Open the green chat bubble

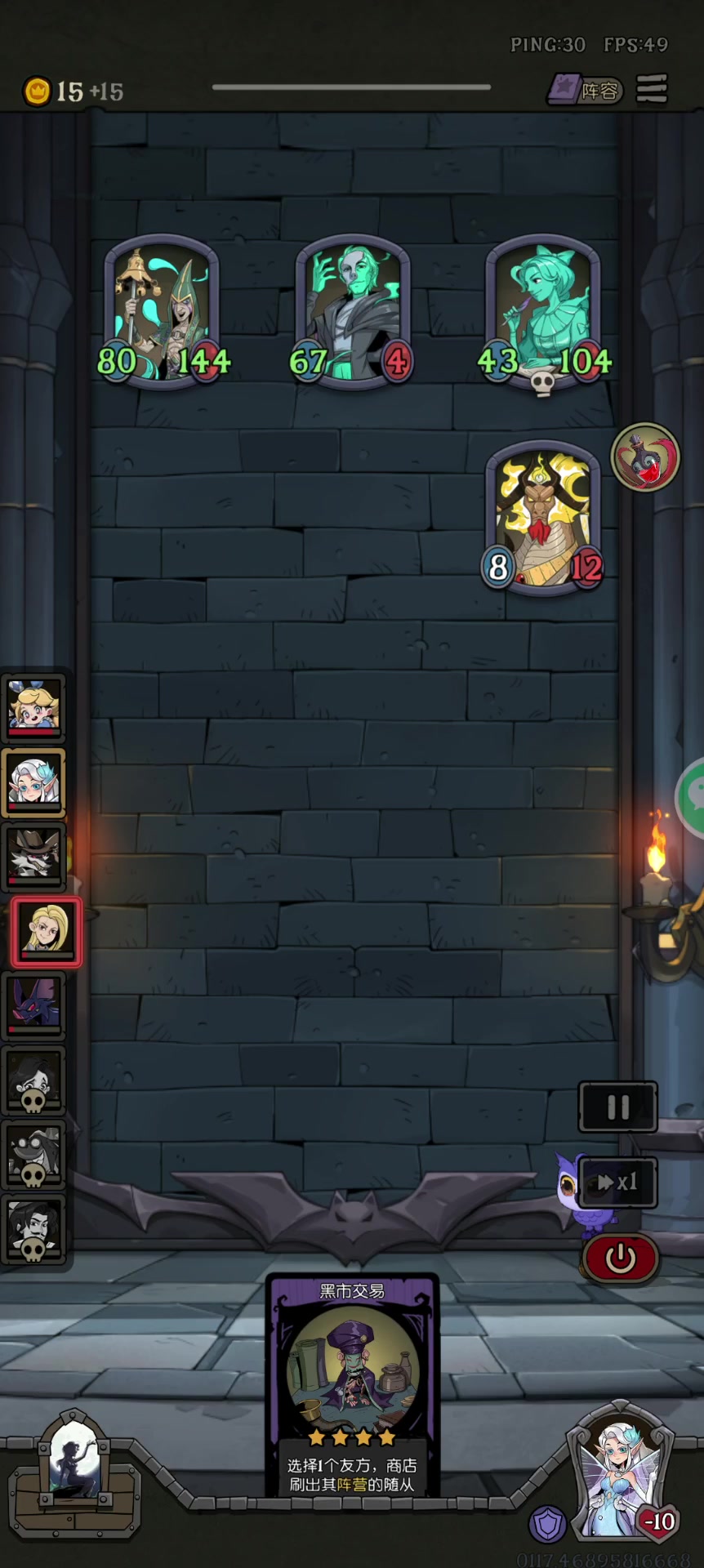coord(692,794)
